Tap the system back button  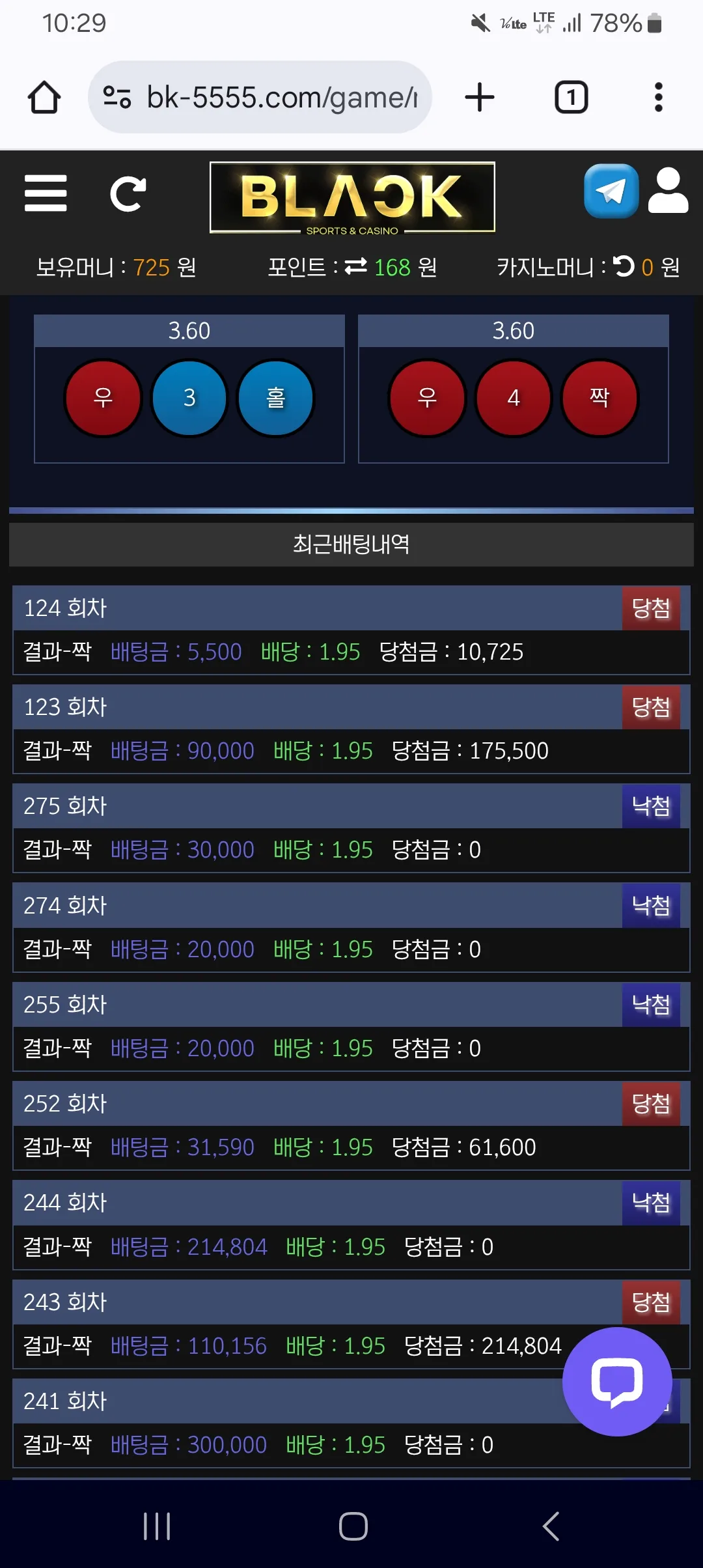point(551,1526)
